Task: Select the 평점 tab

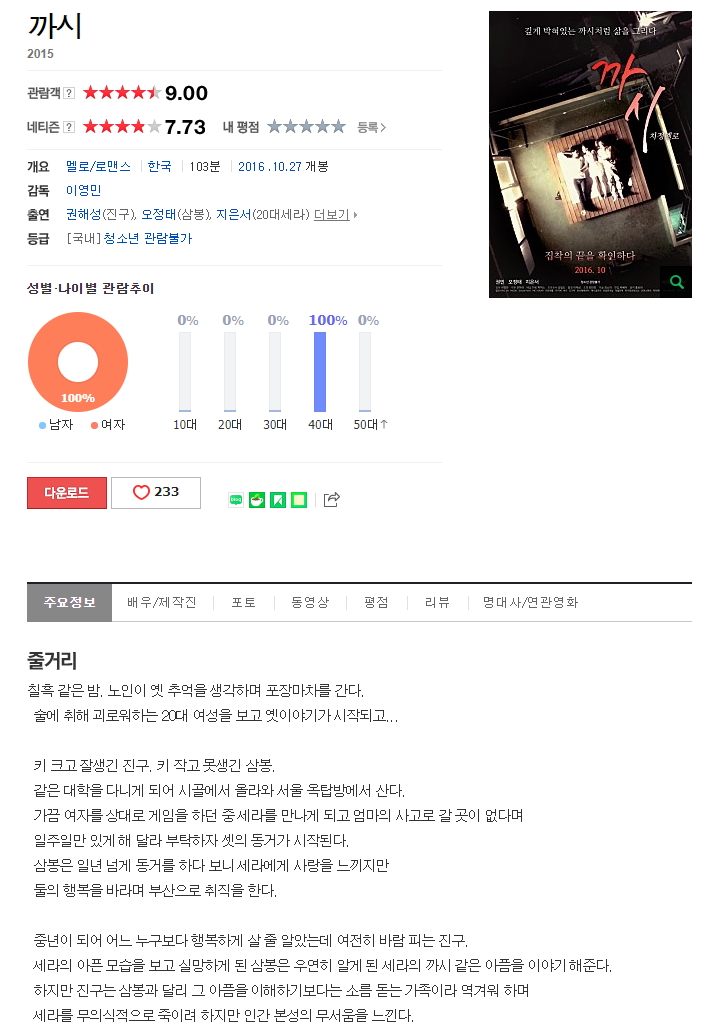Action: 375,602
